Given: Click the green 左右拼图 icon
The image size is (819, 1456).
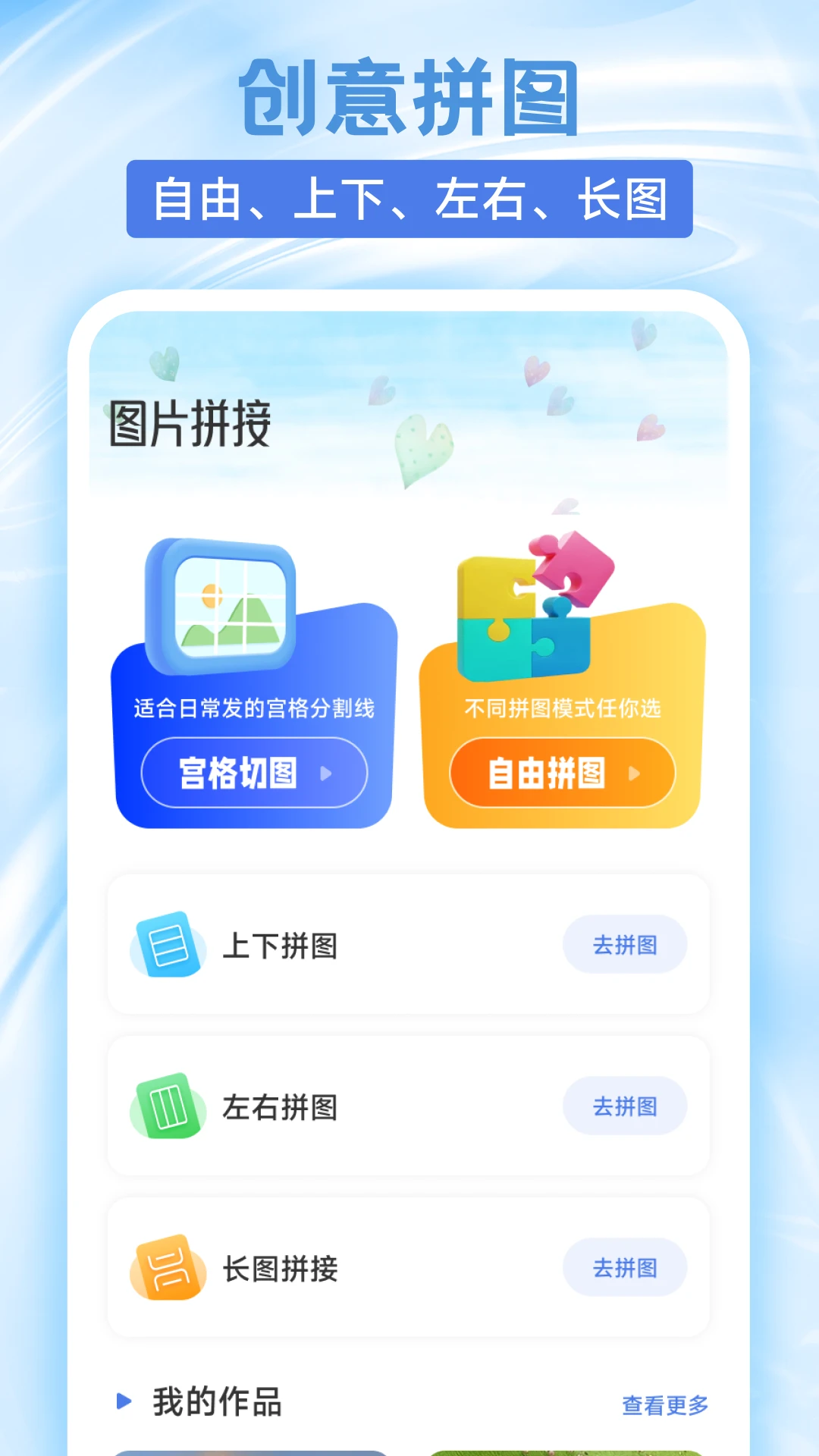Looking at the screenshot, I should click(168, 1106).
